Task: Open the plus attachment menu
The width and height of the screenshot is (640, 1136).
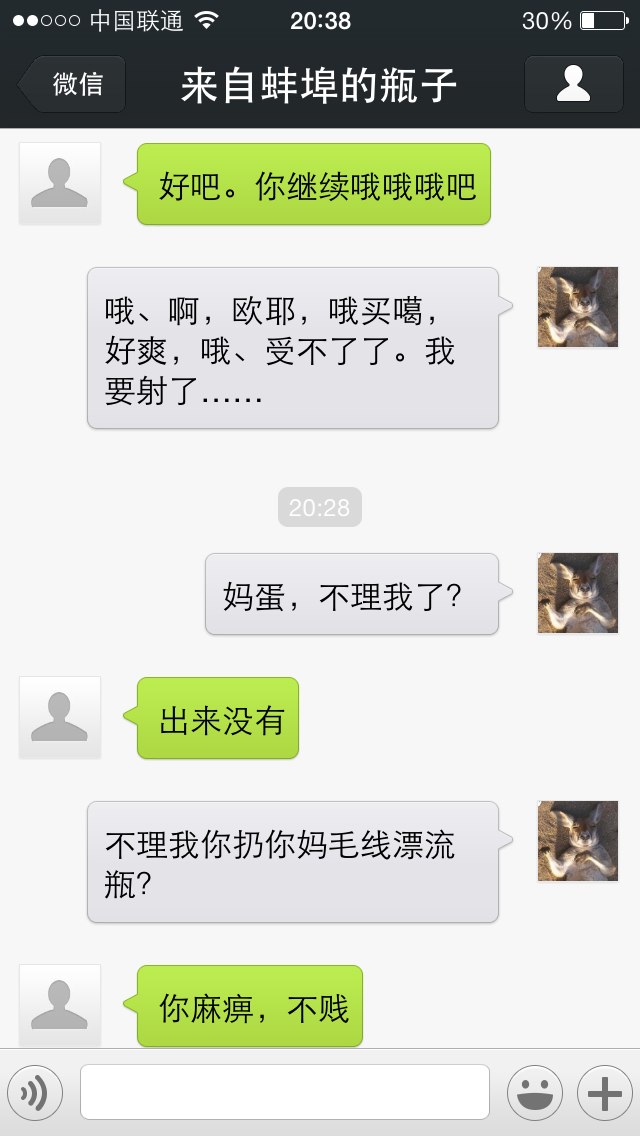Action: pos(604,1093)
